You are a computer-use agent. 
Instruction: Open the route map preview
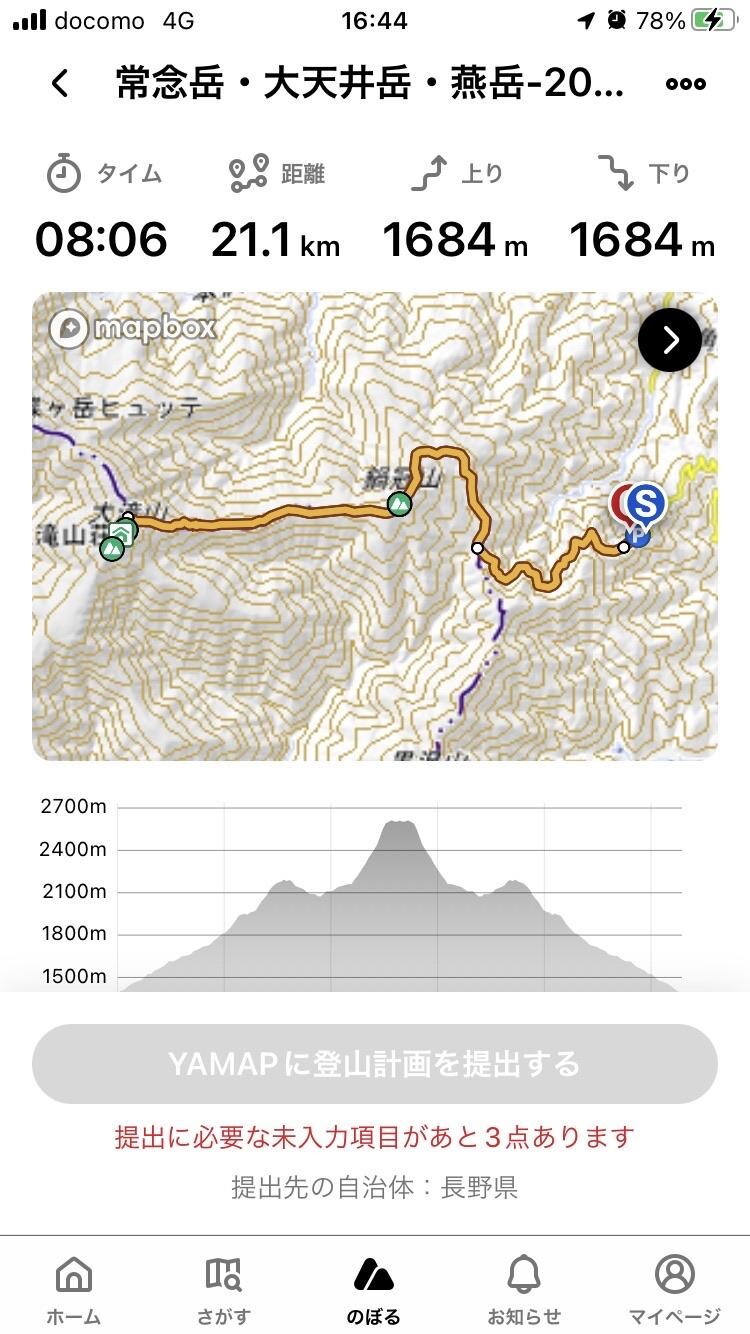(375, 526)
